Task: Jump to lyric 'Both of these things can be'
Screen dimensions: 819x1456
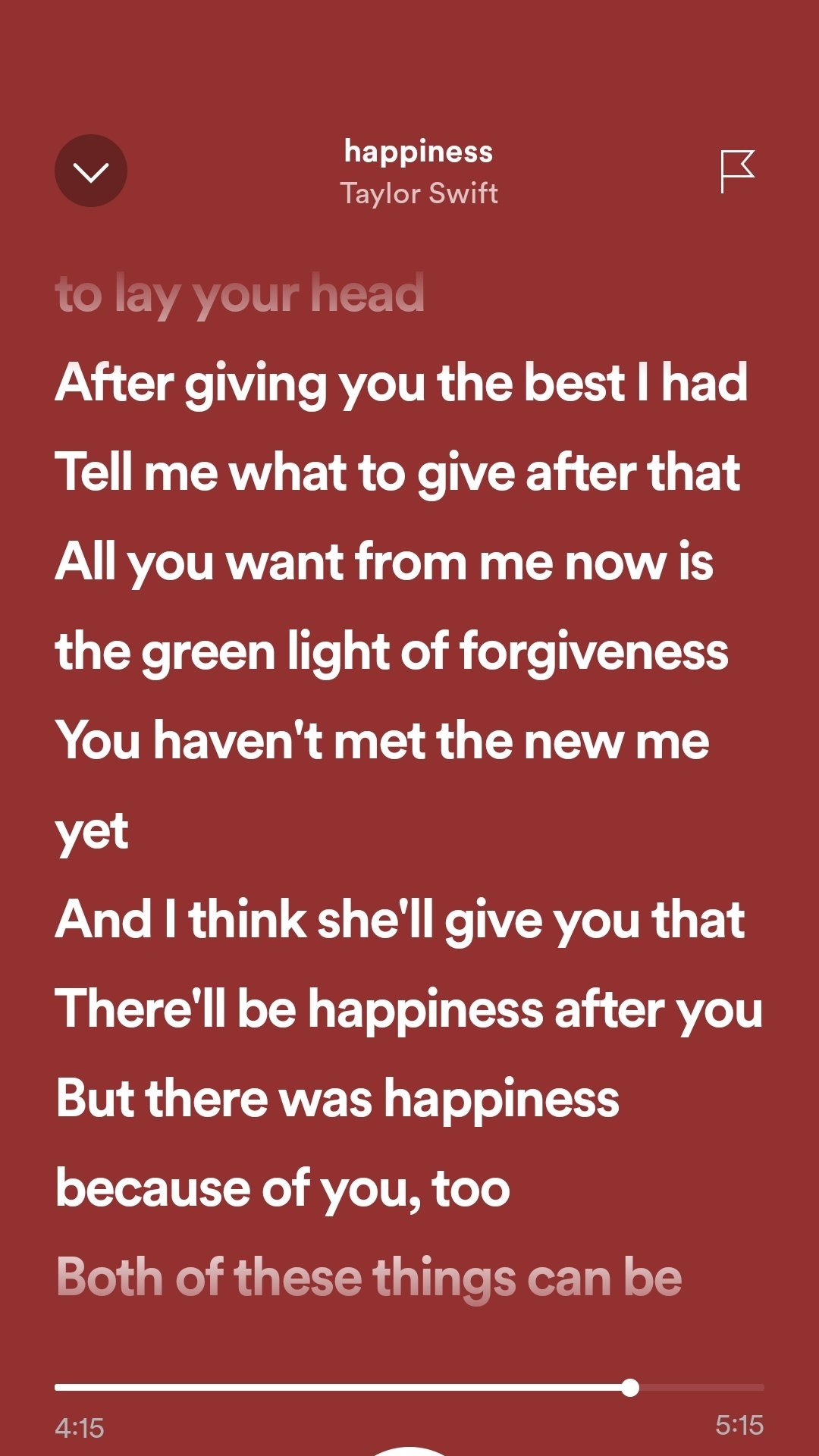Action: (369, 1278)
